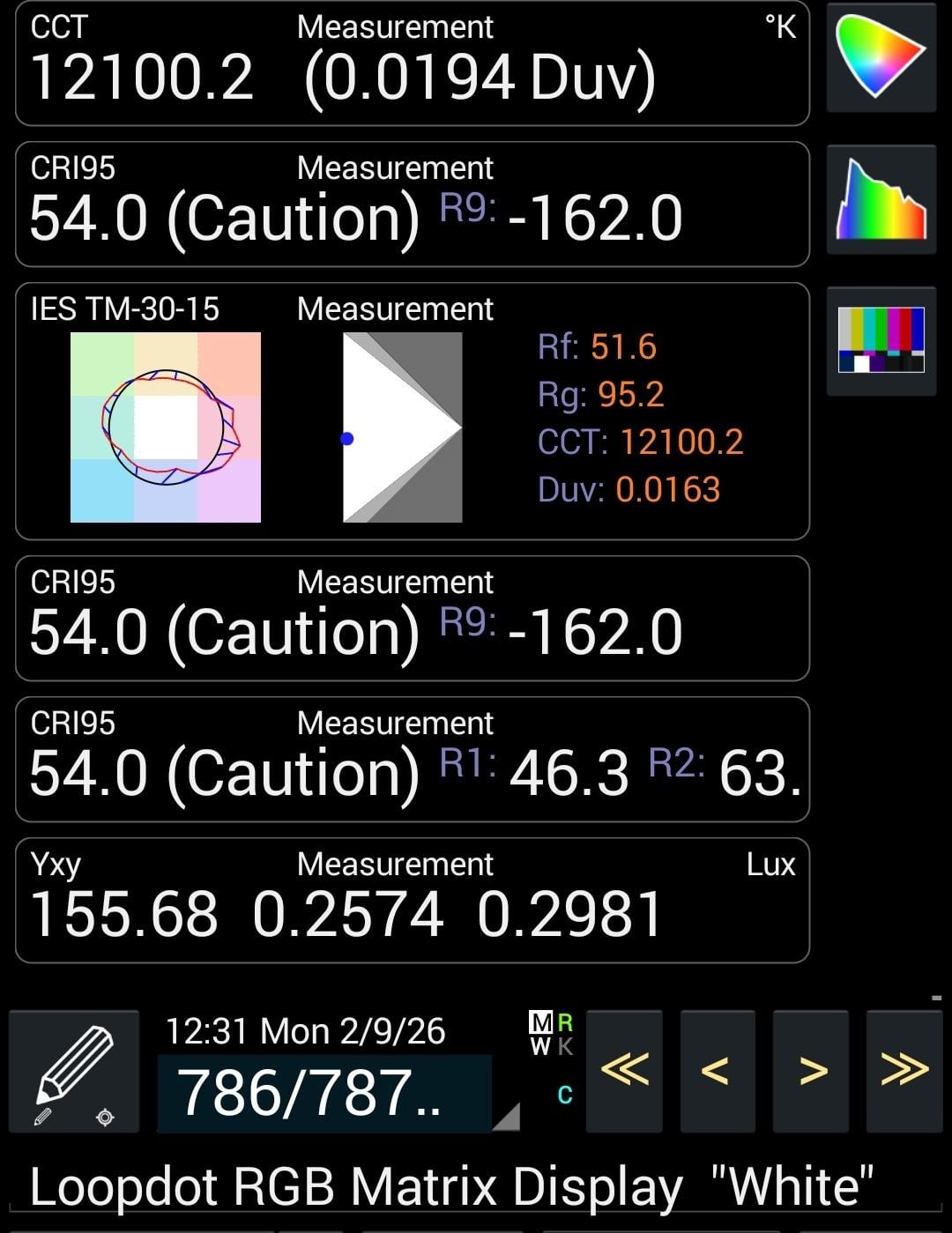Open the CCT measurement card
This screenshot has height=1233, width=952.
pos(413,63)
